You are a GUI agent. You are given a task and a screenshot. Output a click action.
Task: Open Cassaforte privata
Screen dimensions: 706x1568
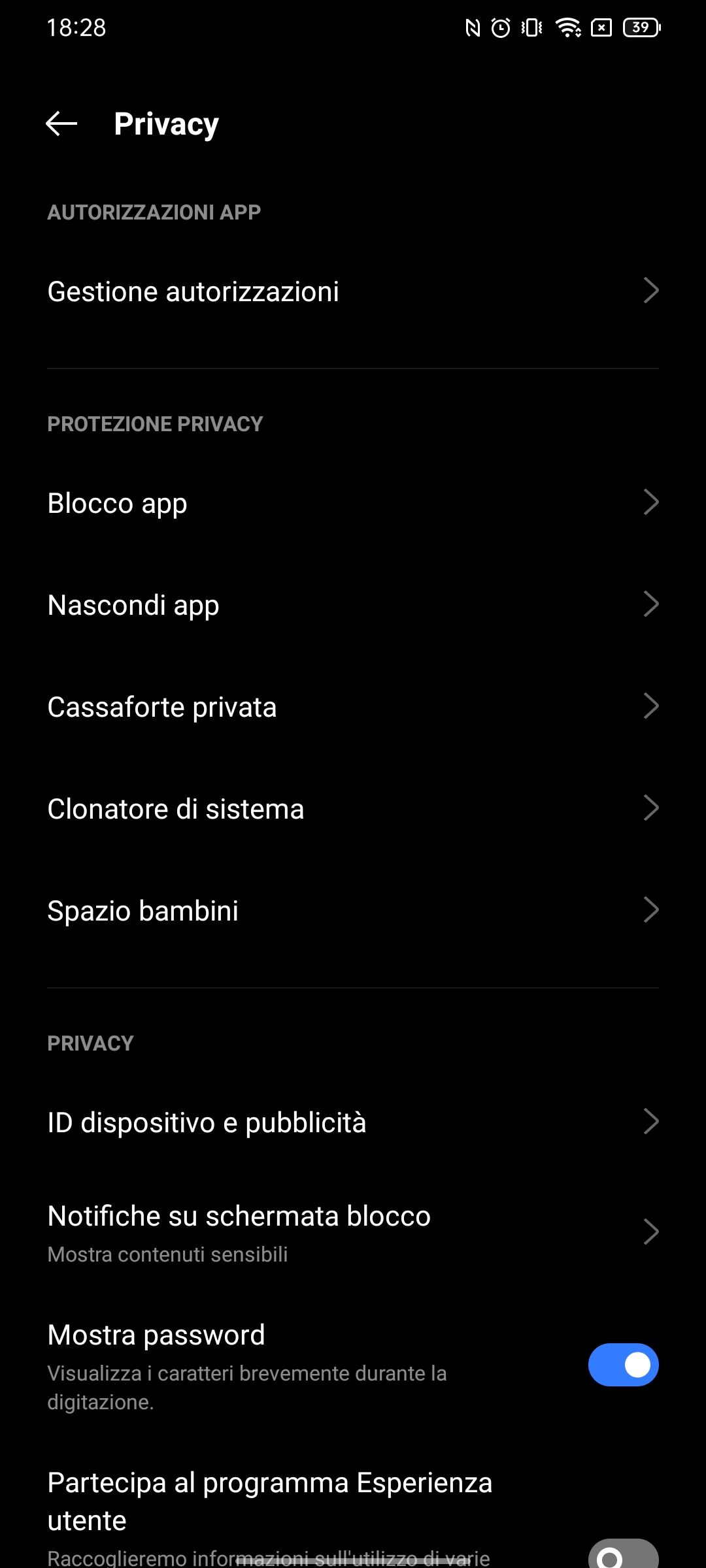[353, 707]
